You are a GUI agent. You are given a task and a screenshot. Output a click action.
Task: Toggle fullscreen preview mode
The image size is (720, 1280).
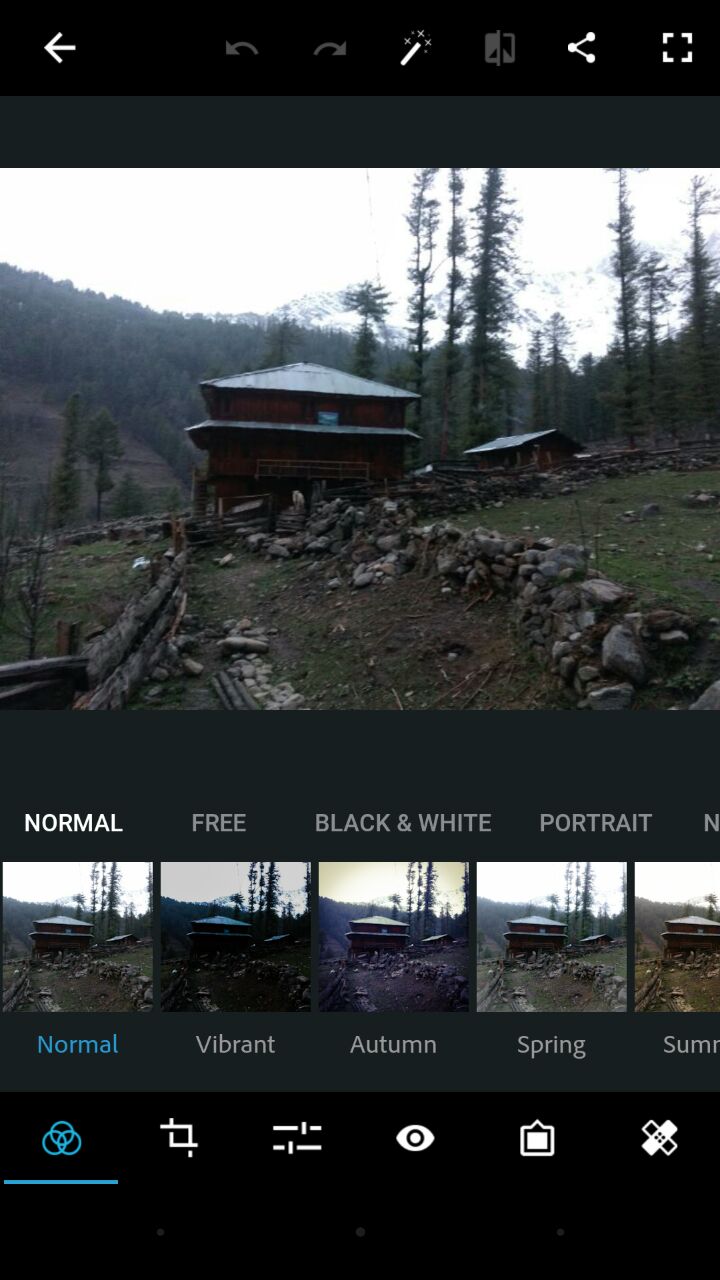click(x=678, y=47)
